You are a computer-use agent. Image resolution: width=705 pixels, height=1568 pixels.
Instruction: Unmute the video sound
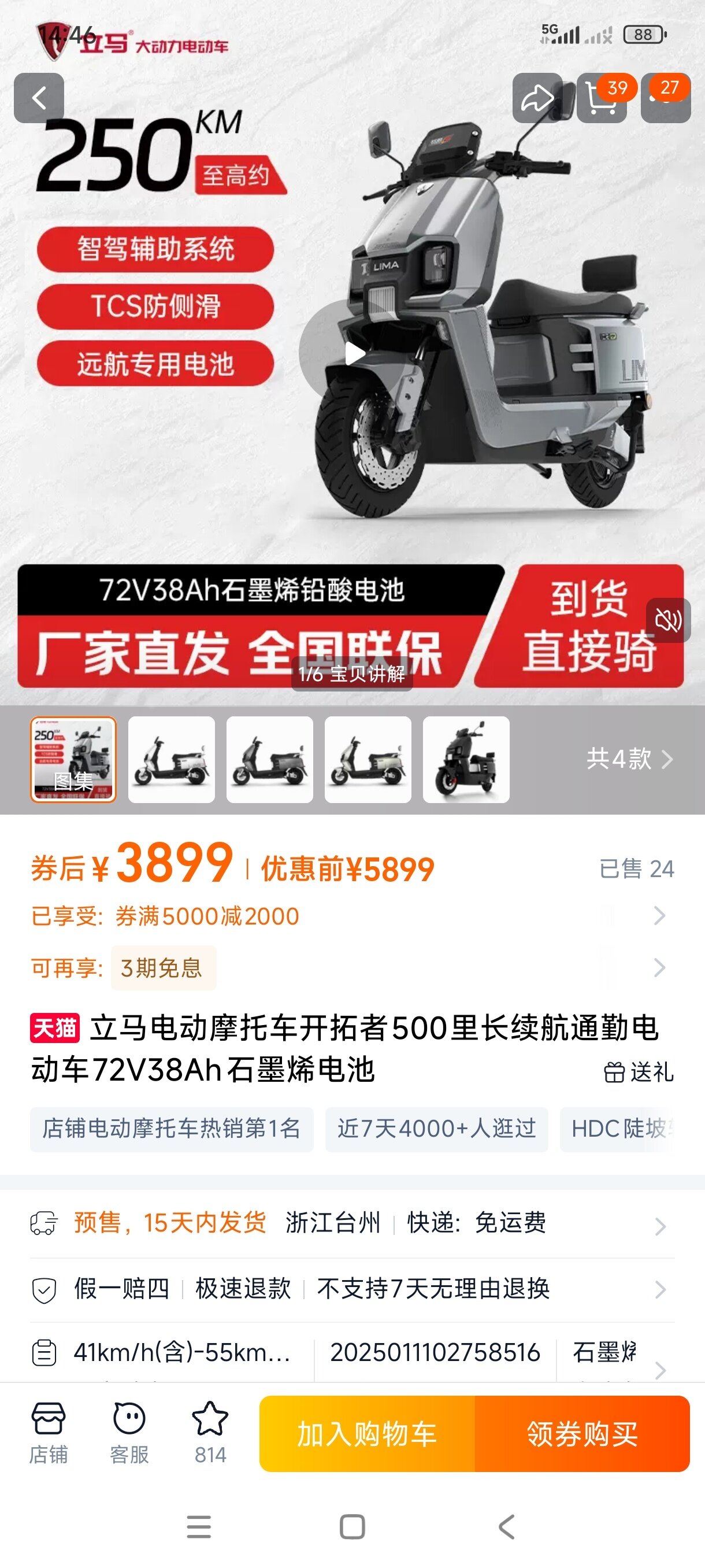click(668, 620)
